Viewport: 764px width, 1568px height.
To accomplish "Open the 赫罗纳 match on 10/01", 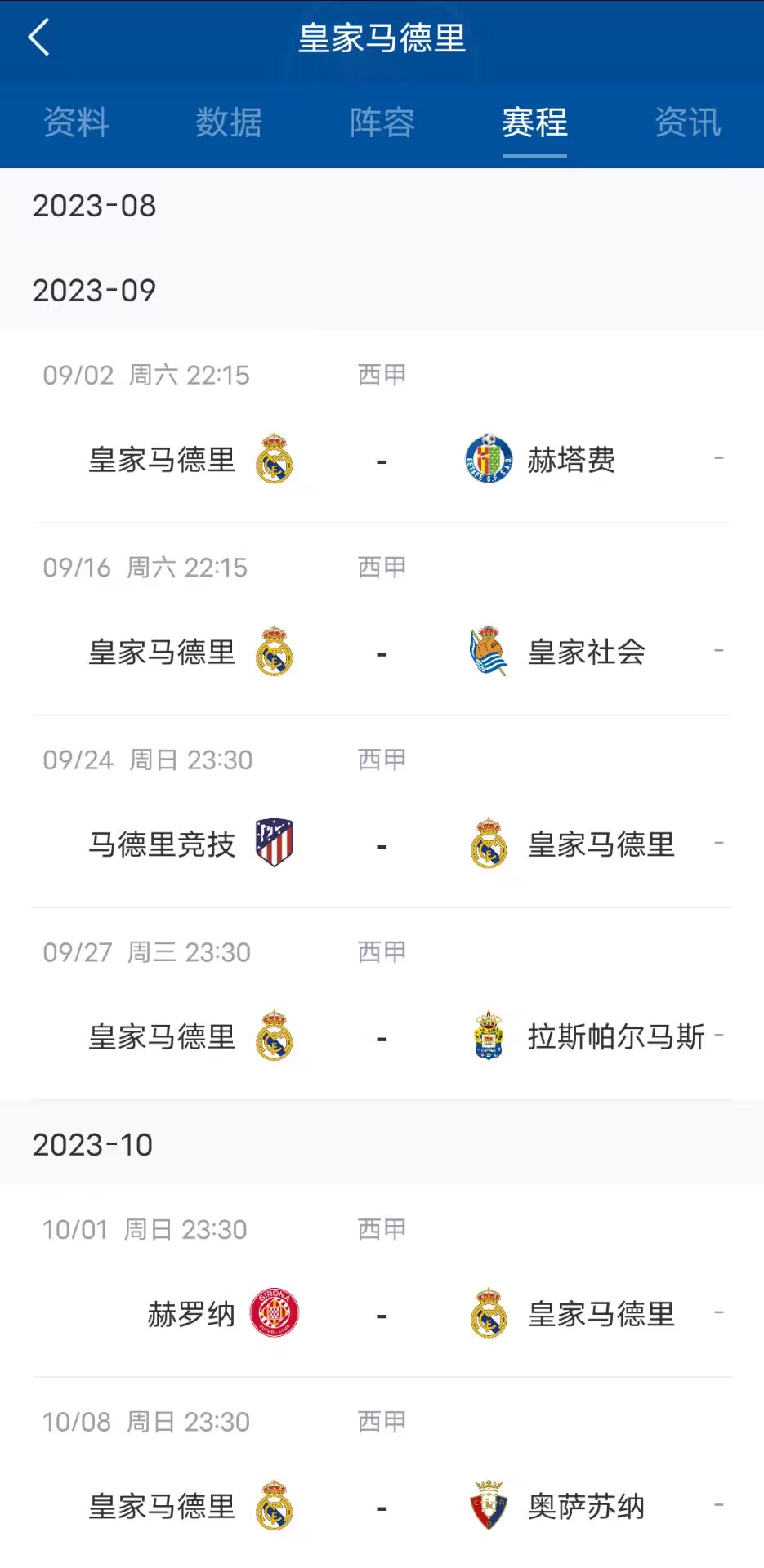I will (x=382, y=1281).
